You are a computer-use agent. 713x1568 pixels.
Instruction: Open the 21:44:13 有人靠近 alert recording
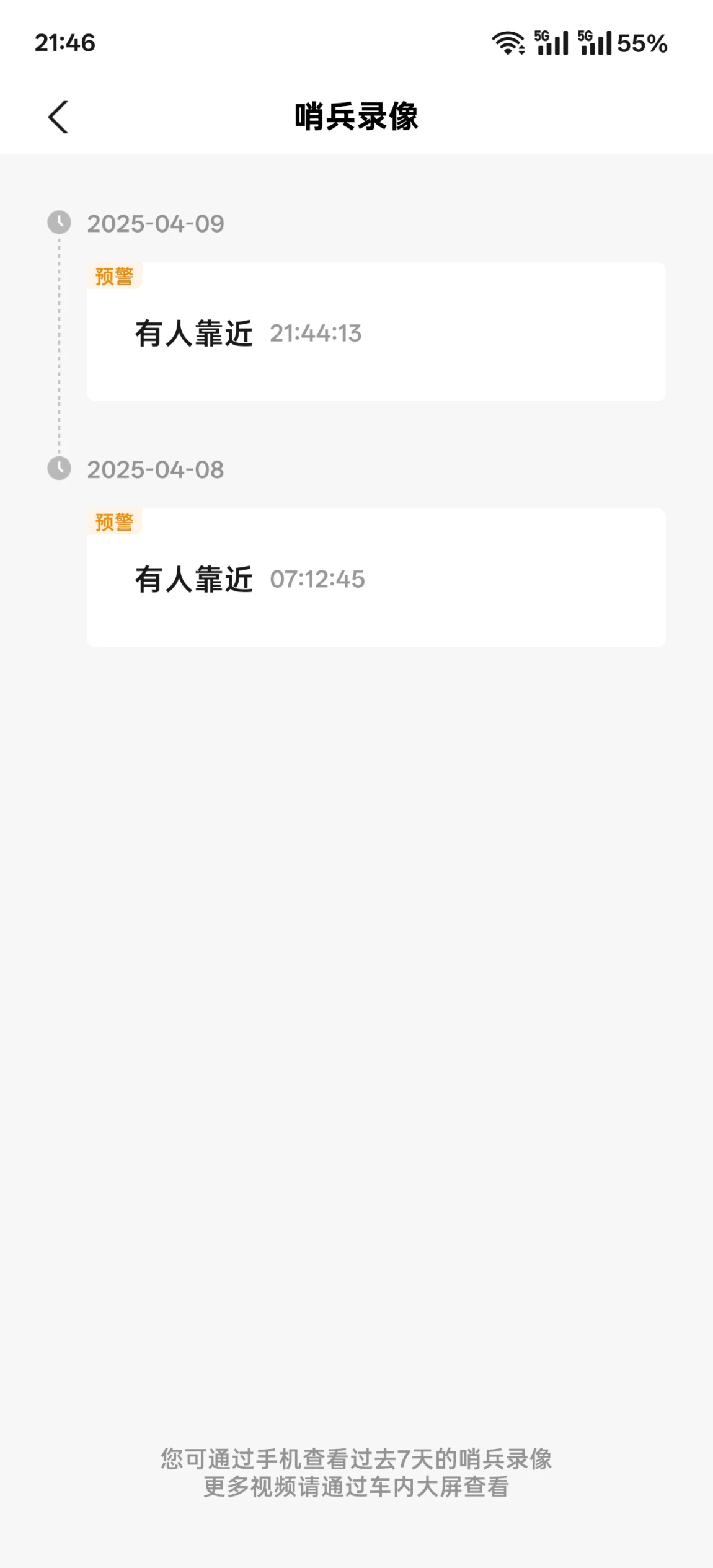tap(375, 332)
